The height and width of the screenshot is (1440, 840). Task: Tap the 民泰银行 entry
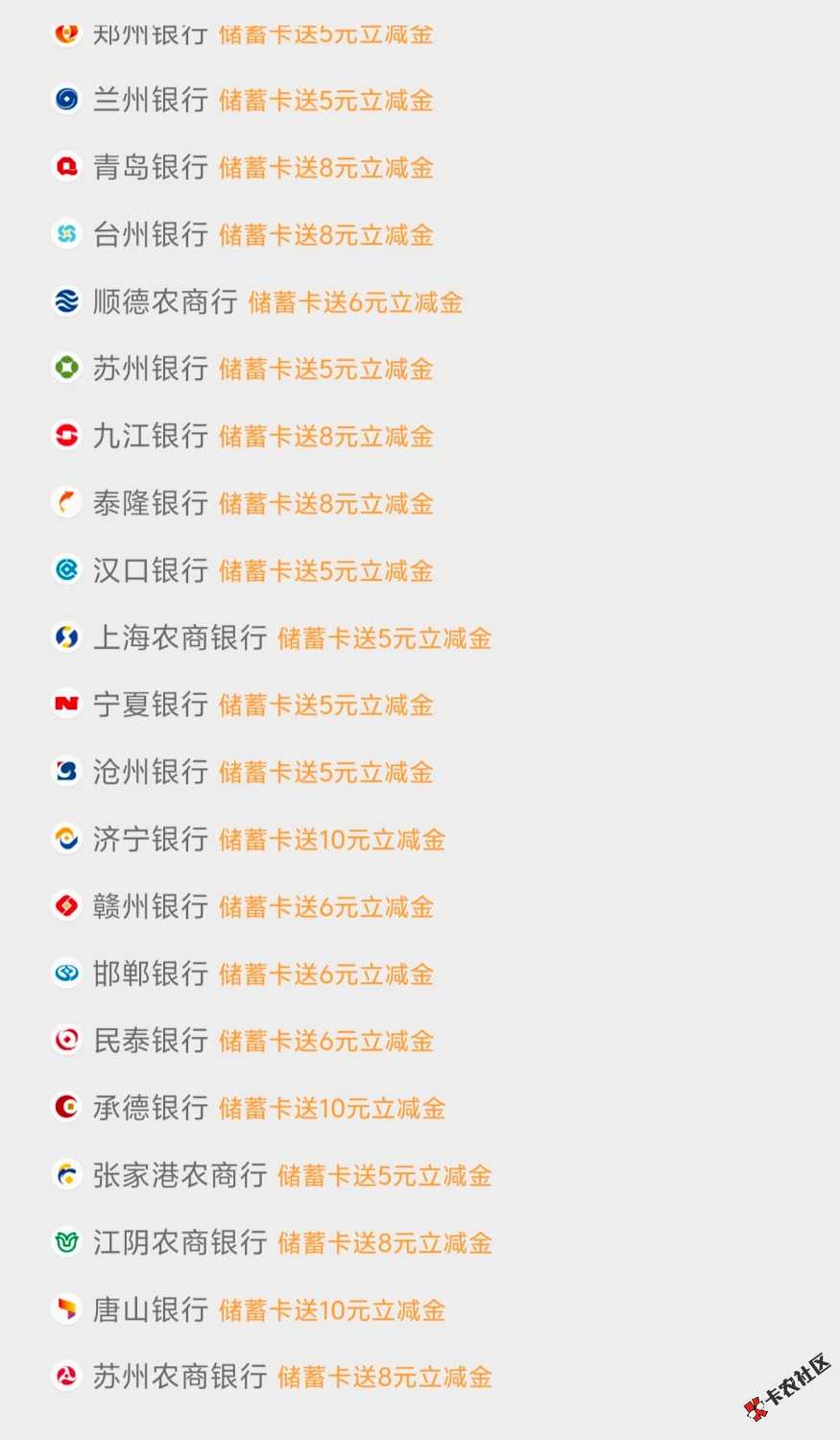[x=150, y=1041]
